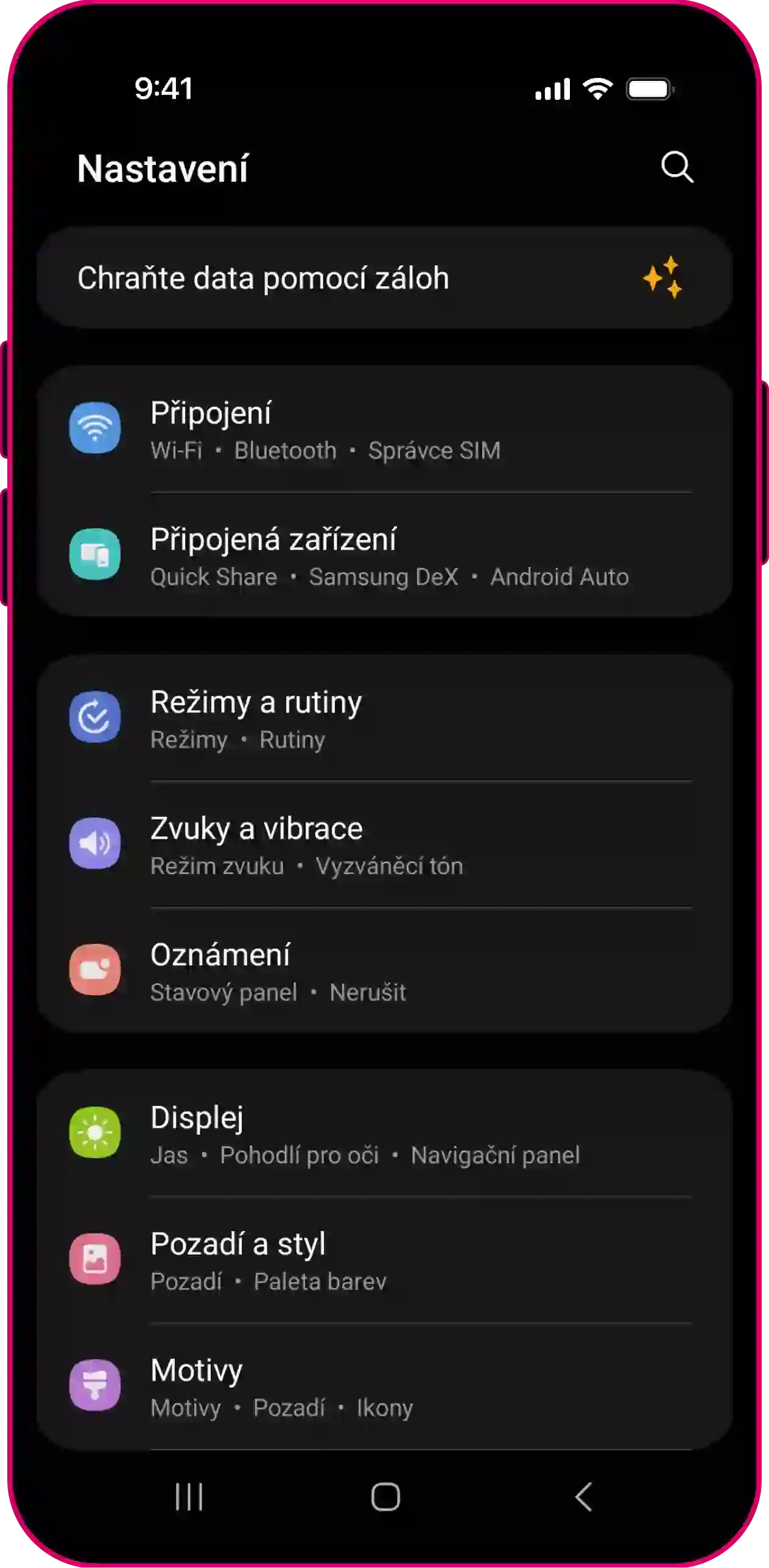Open Oznámení settings
The image size is (769, 1568).
384,971
